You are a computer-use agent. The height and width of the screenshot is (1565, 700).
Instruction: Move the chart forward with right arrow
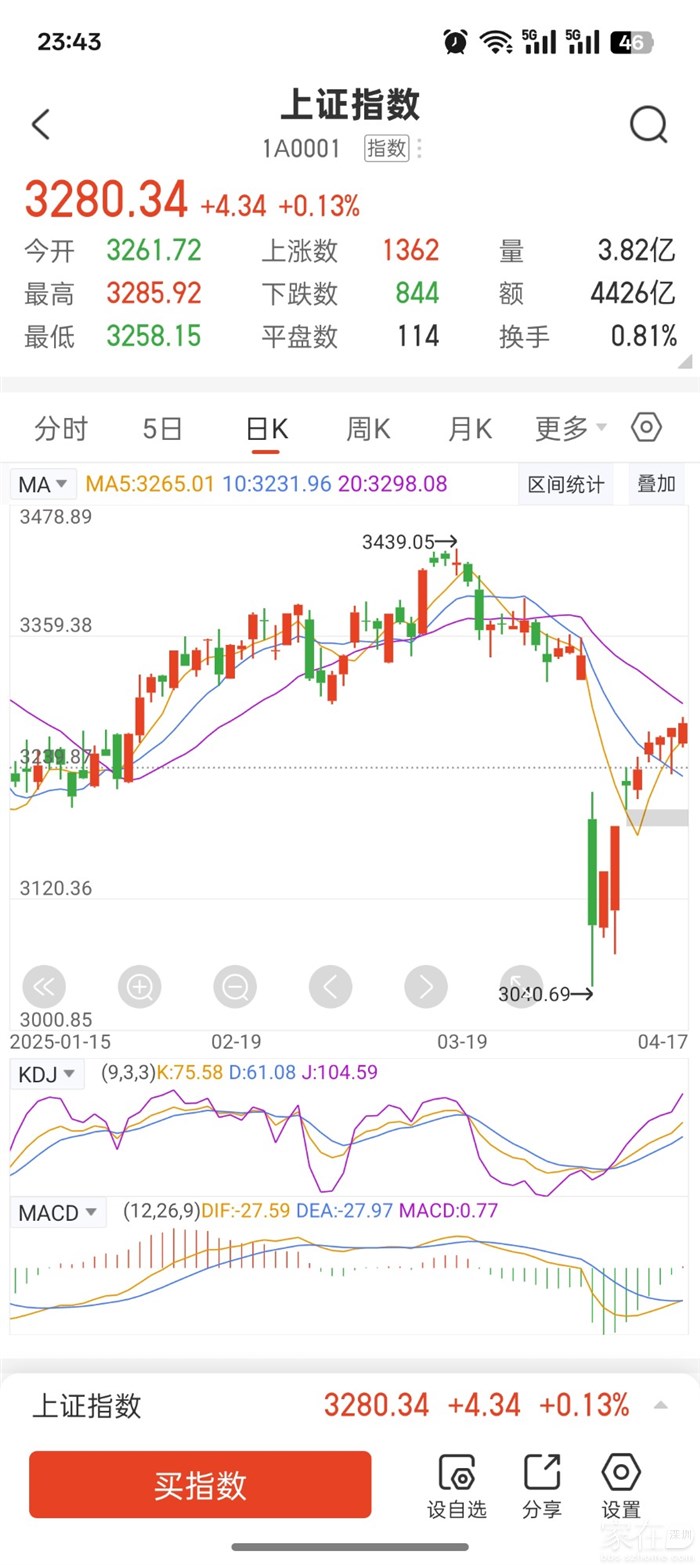[426, 987]
